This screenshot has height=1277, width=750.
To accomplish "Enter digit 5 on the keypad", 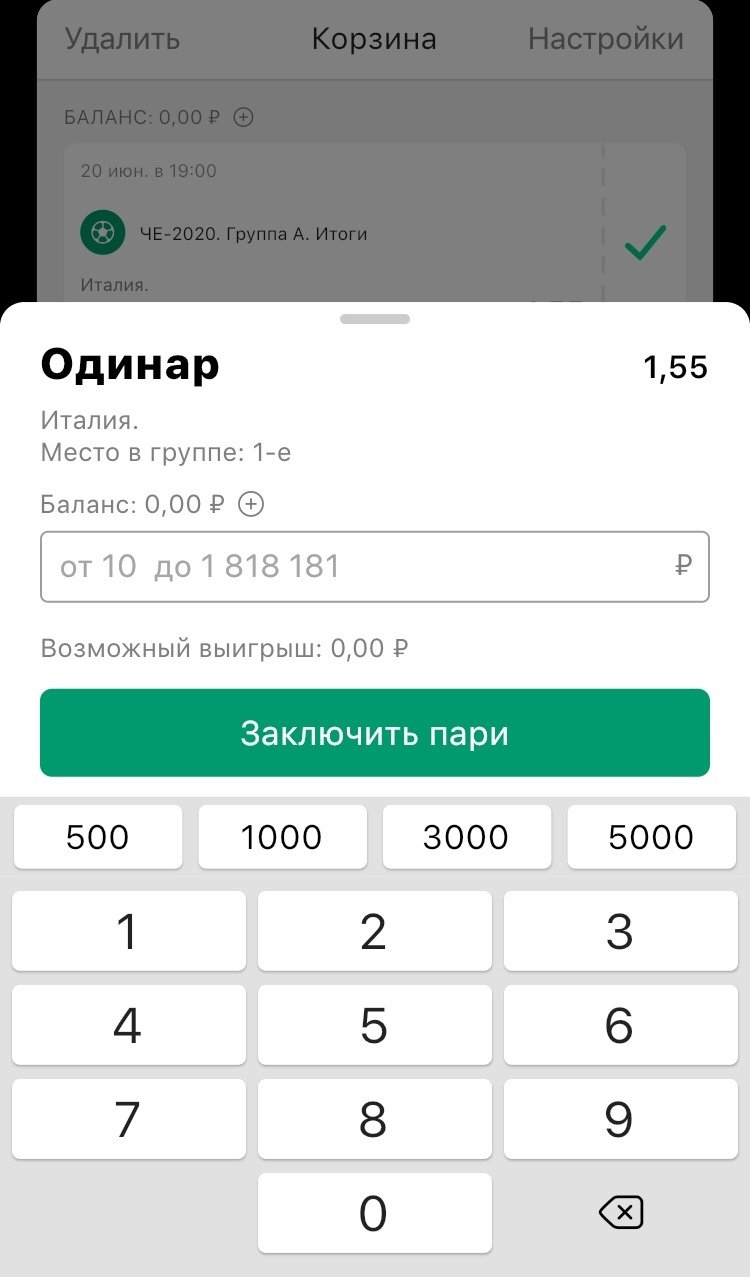I will pyautogui.click(x=374, y=1025).
